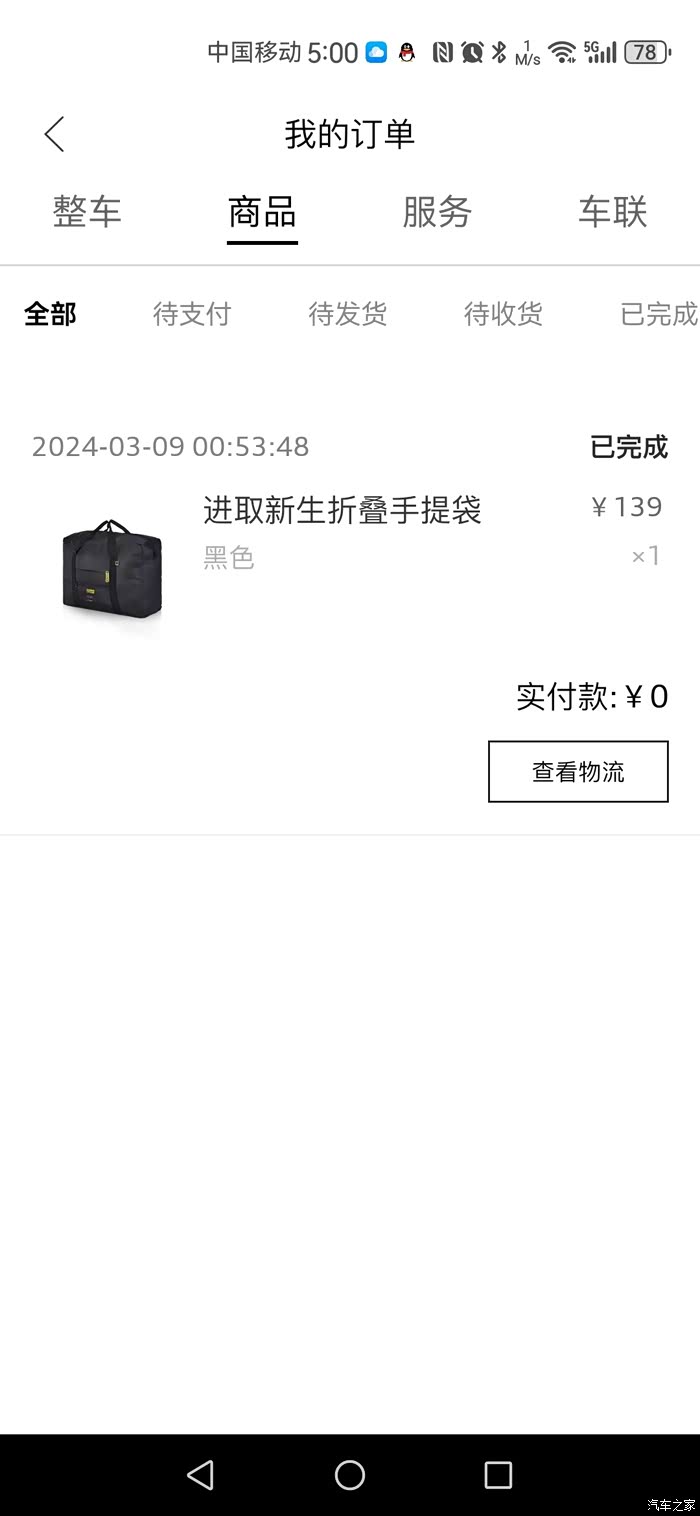Show 全部 orders

click(x=50, y=314)
